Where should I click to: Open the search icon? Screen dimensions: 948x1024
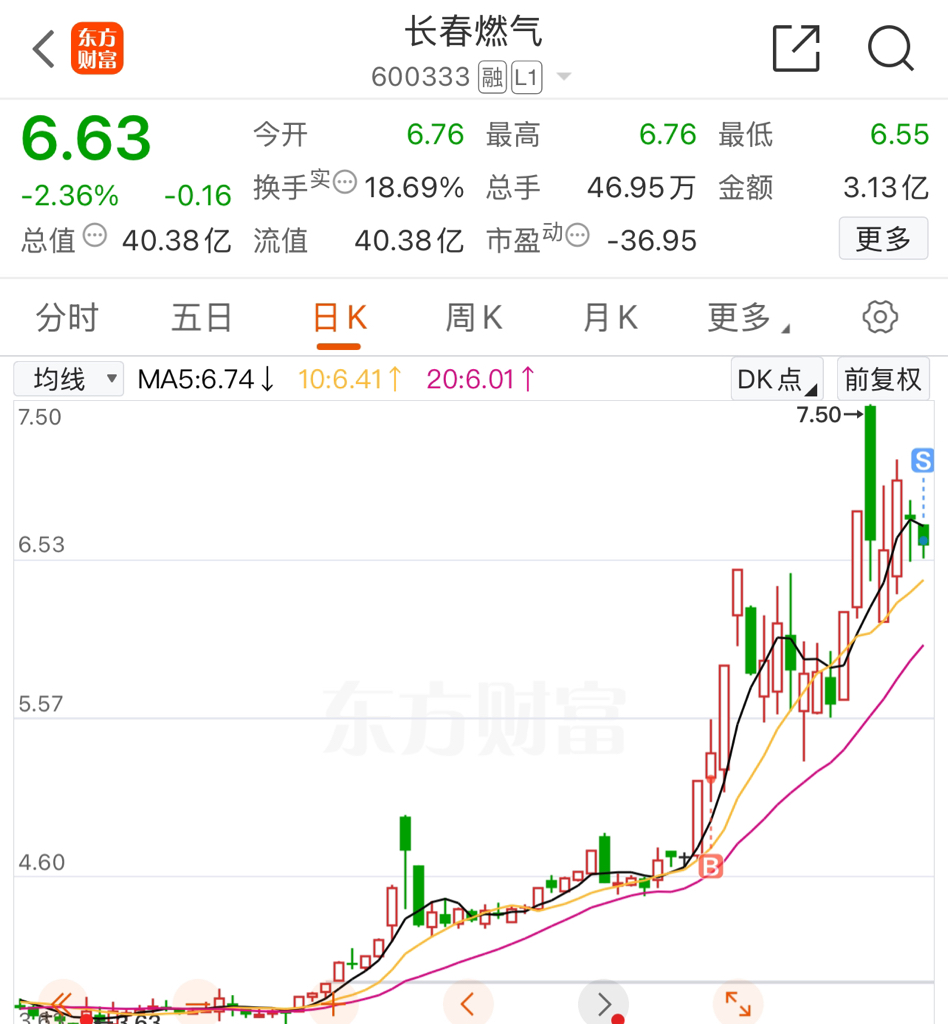coord(890,47)
